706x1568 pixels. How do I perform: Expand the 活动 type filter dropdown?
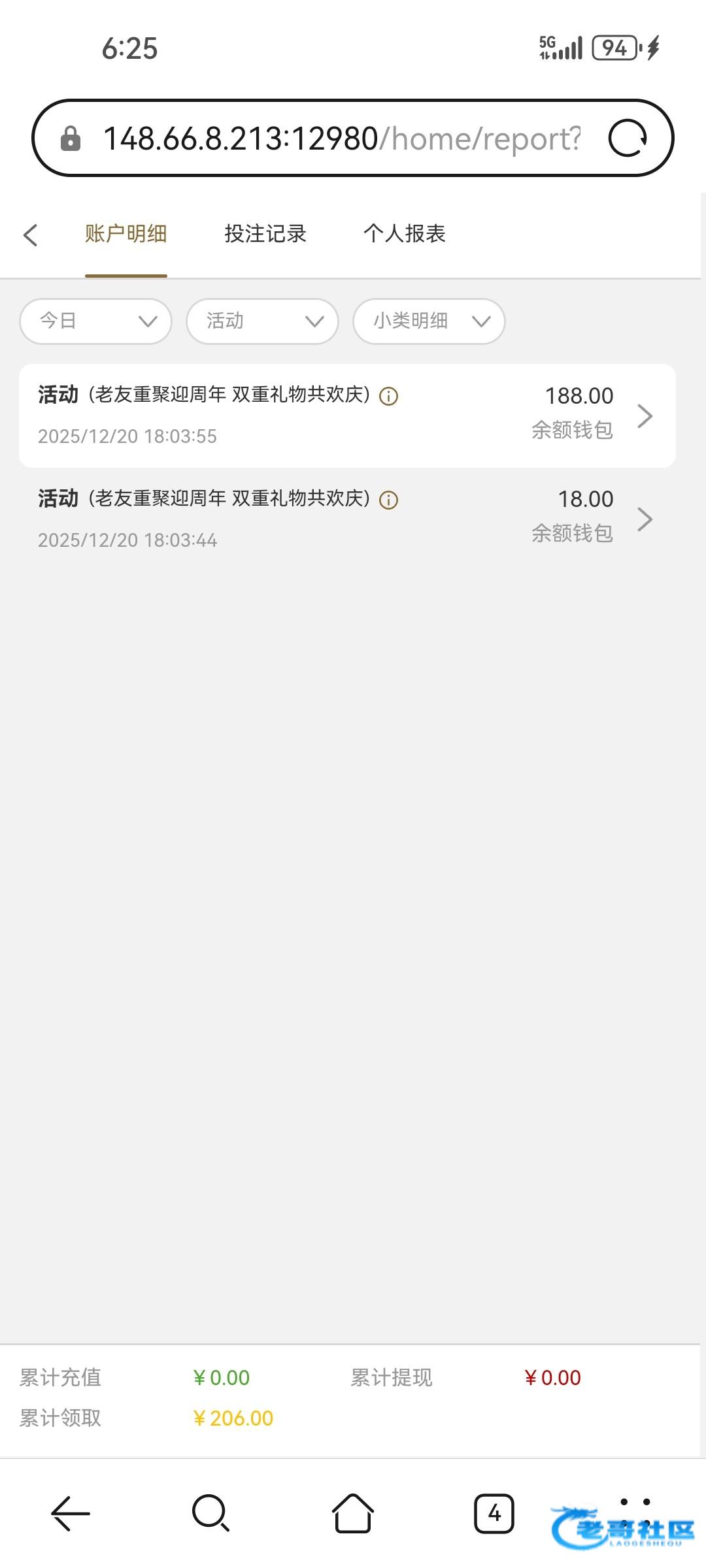[262, 321]
